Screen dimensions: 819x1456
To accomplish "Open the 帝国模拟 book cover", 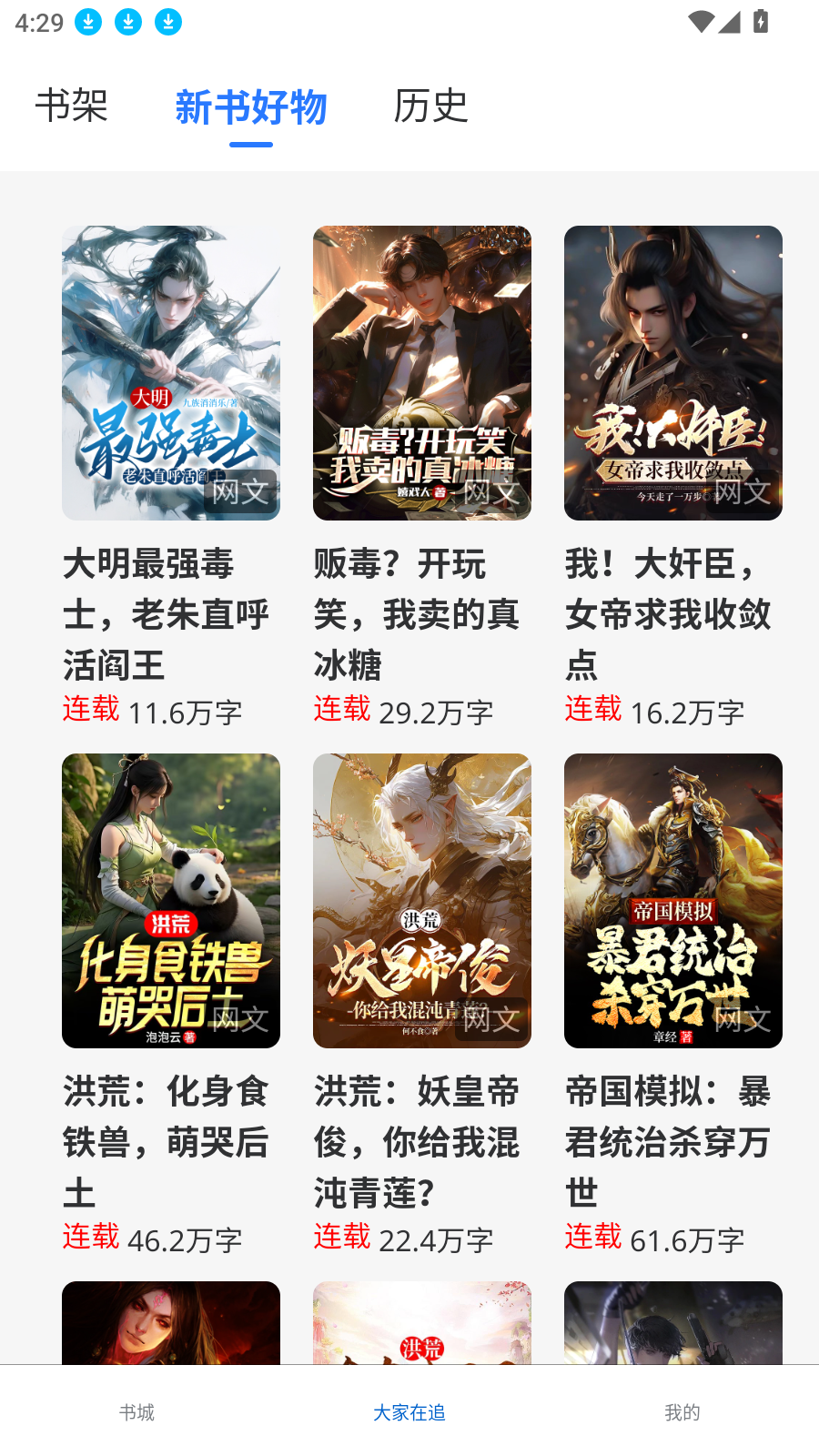I will coord(672,900).
